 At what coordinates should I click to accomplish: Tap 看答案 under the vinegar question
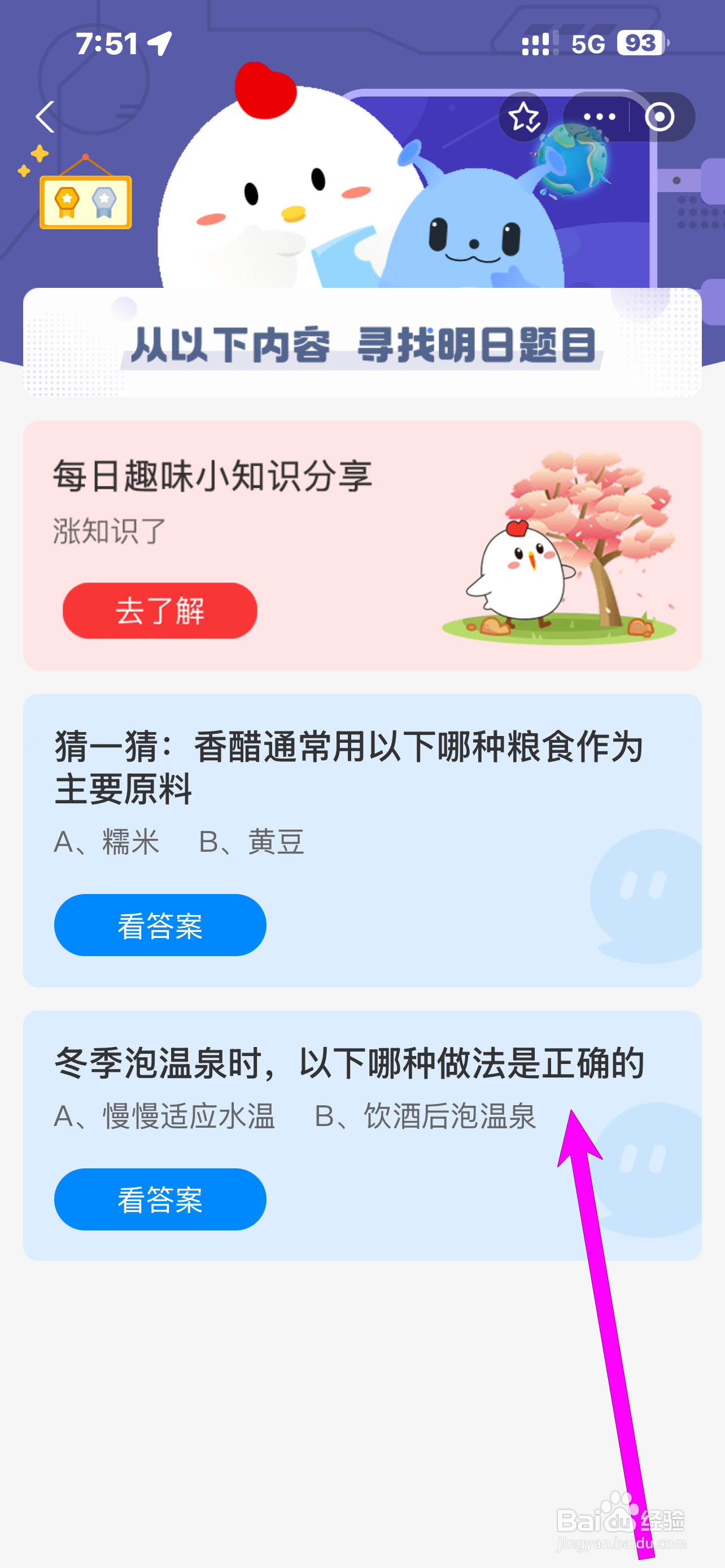(x=160, y=925)
